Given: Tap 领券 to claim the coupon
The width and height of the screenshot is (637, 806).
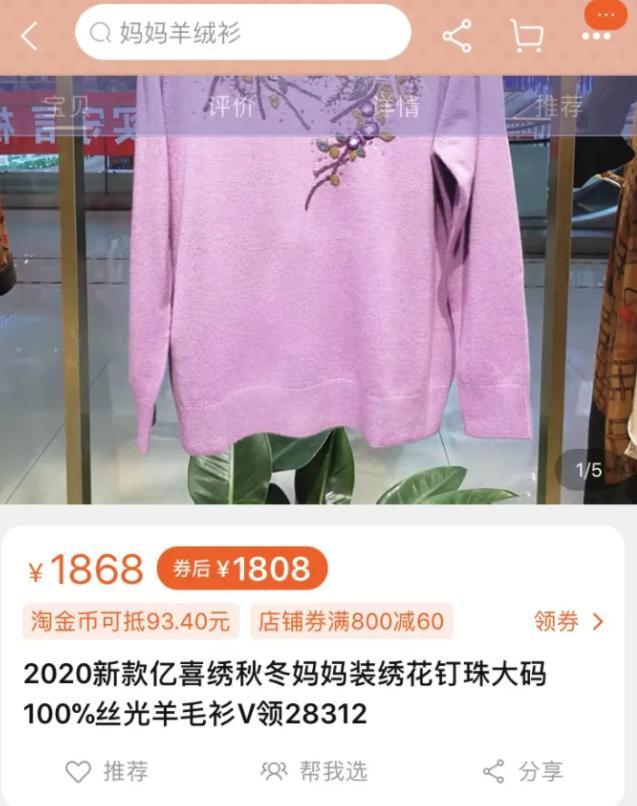Looking at the screenshot, I should tap(568, 622).
